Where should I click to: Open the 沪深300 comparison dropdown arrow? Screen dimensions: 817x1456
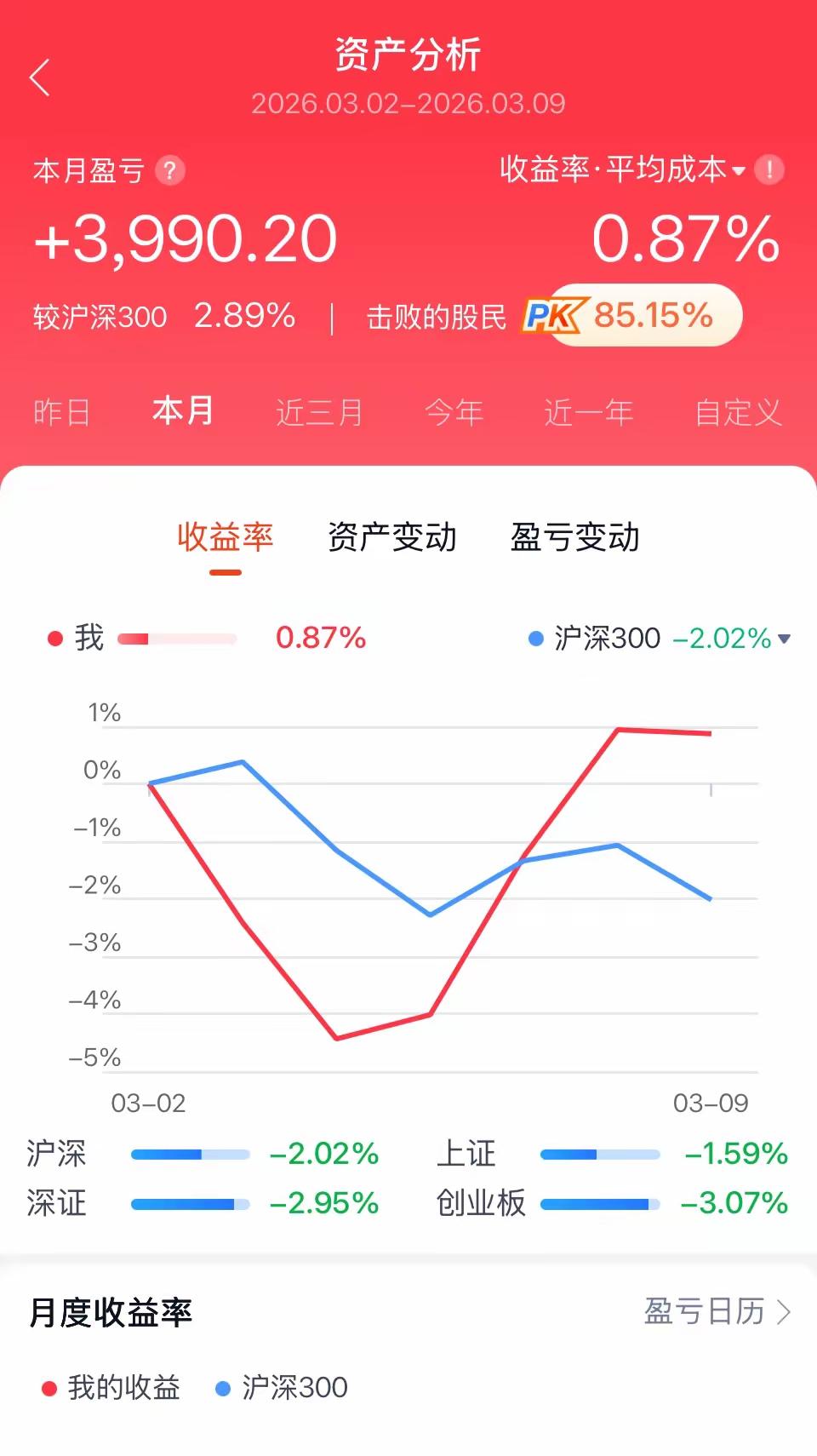(784, 639)
